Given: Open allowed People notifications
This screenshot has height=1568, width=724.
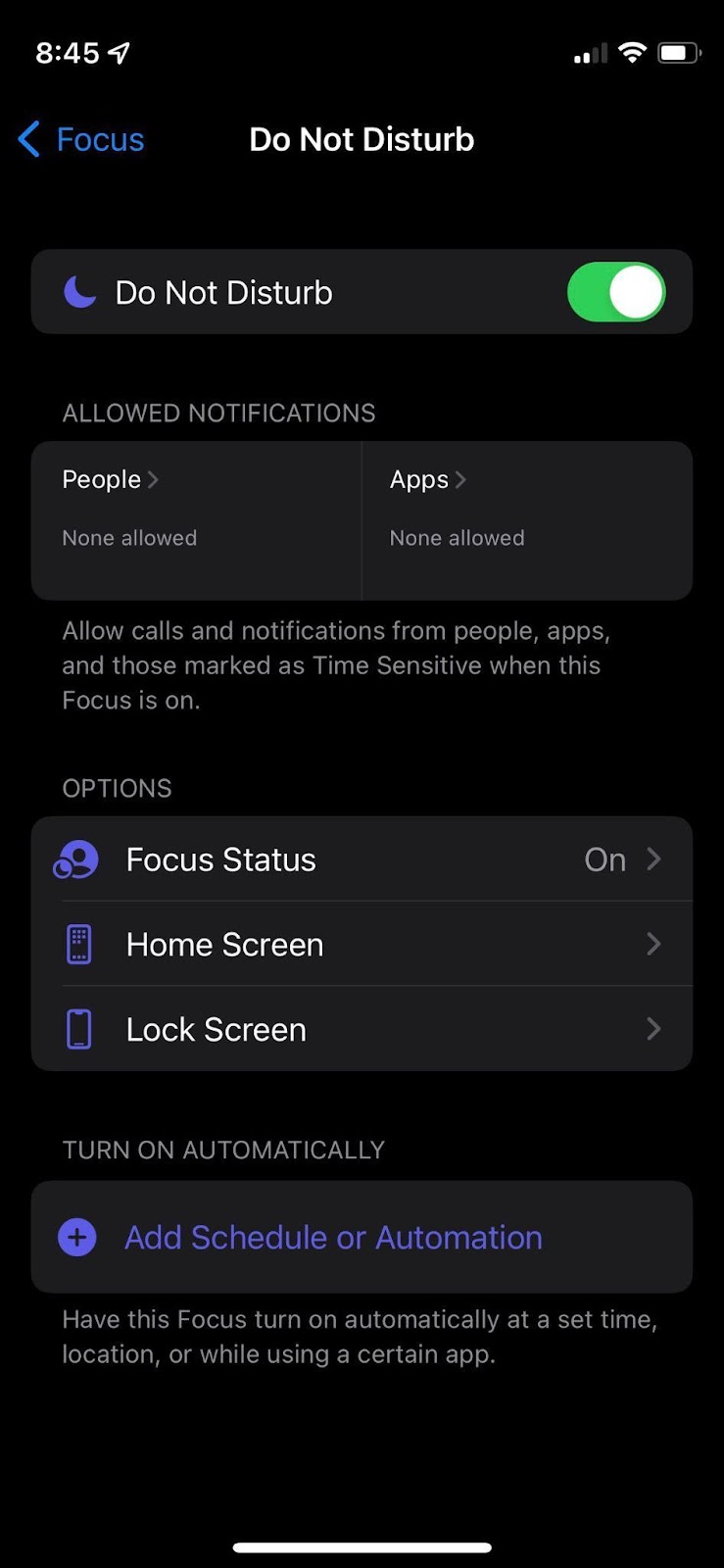Looking at the screenshot, I should coord(196,519).
